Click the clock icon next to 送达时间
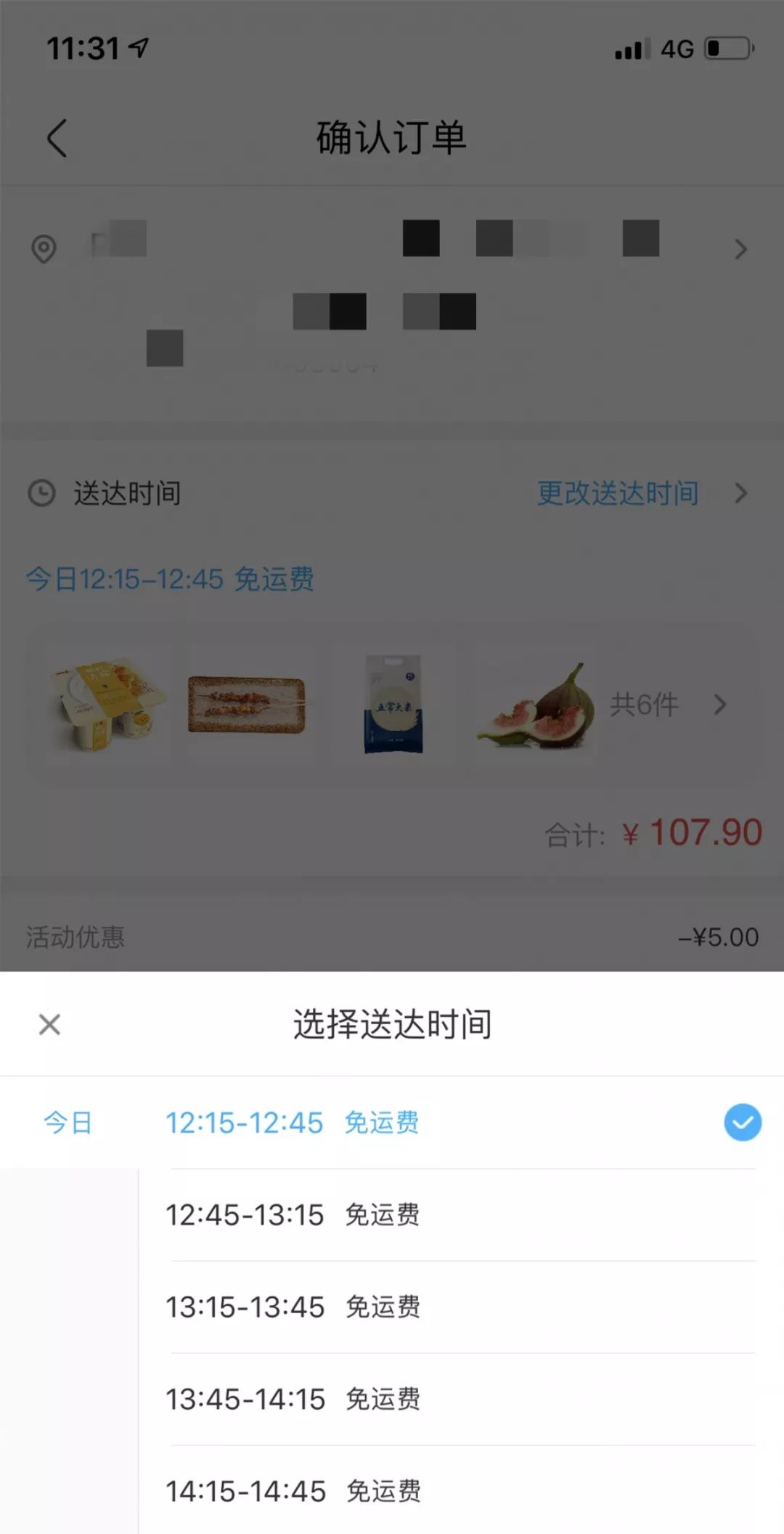The height and width of the screenshot is (1534, 784). pyautogui.click(x=40, y=493)
